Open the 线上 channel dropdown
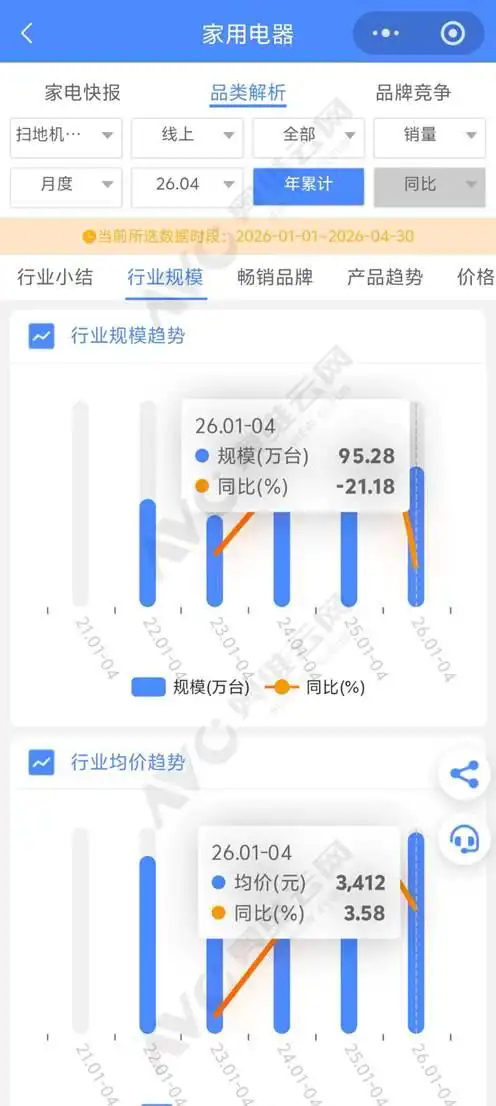Image resolution: width=496 pixels, height=1106 pixels. [x=187, y=138]
